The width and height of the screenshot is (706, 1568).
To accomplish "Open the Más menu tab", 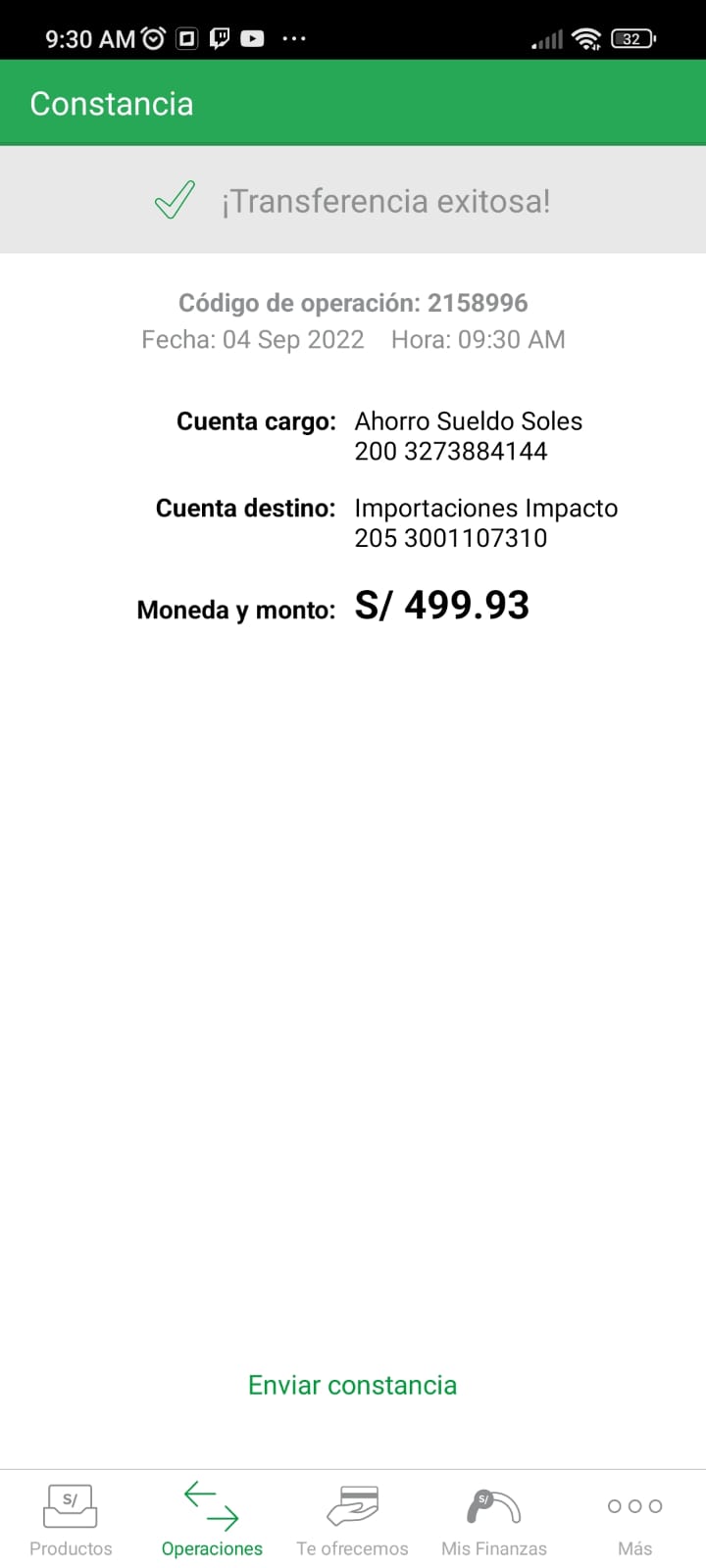I will (x=634, y=1519).
